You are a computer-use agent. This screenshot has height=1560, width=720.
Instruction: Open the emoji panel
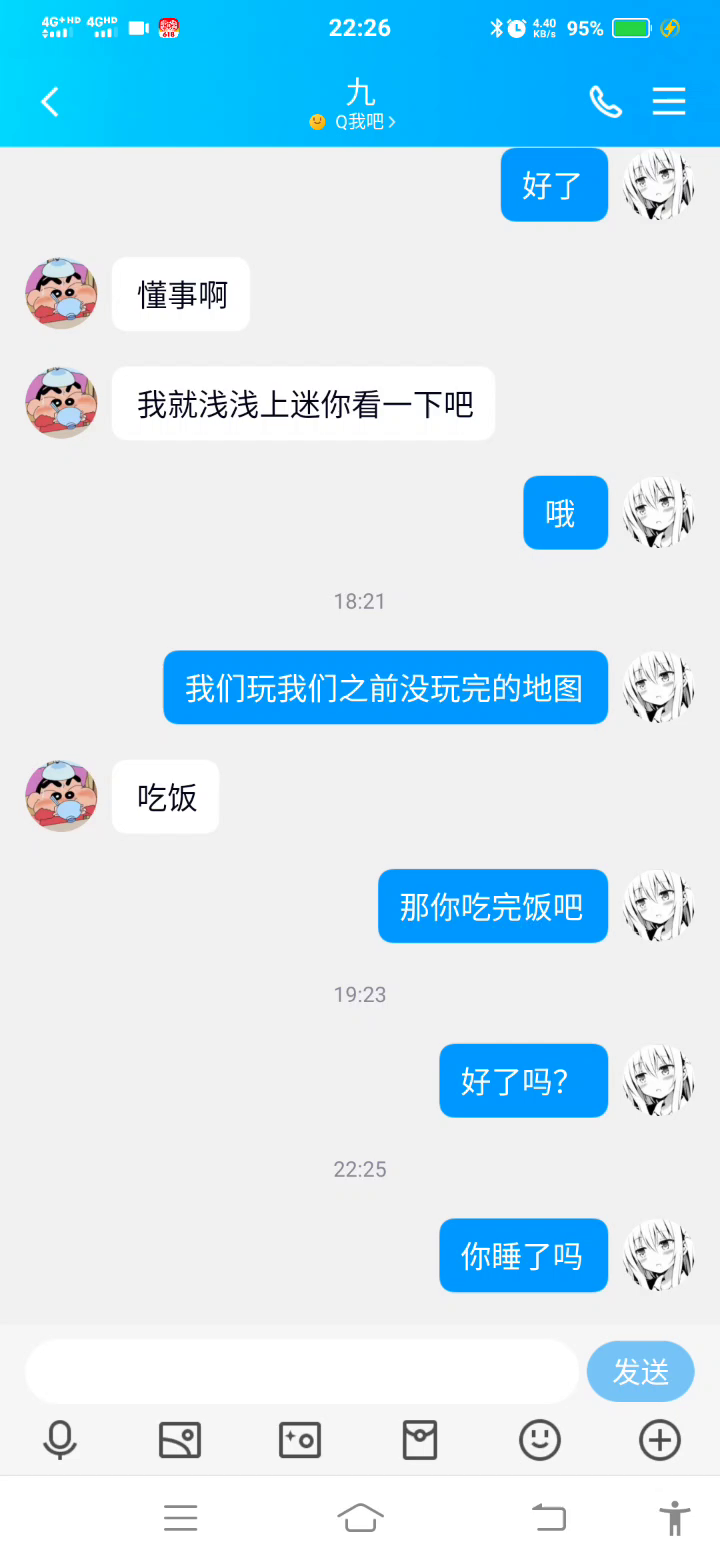pyautogui.click(x=540, y=1440)
